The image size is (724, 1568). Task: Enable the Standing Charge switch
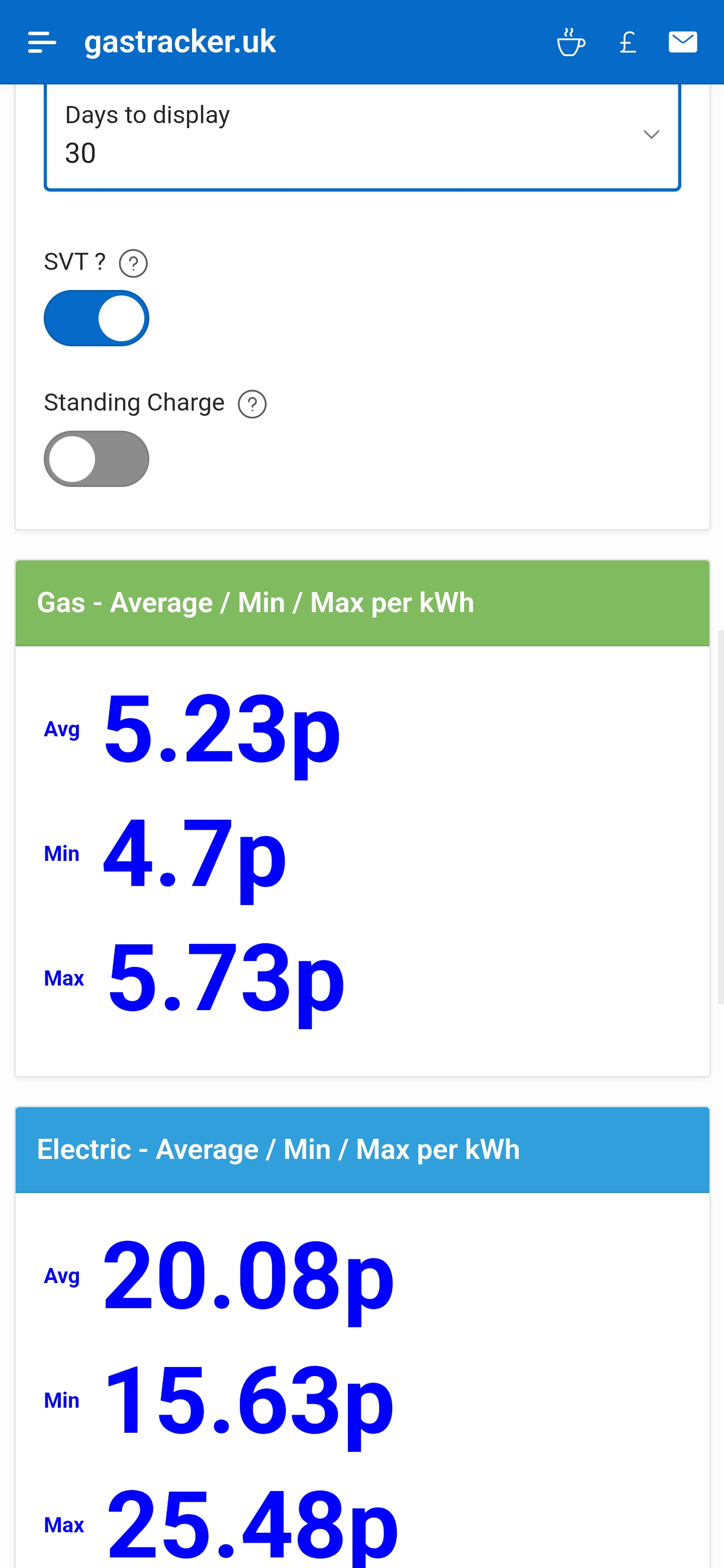click(x=96, y=459)
